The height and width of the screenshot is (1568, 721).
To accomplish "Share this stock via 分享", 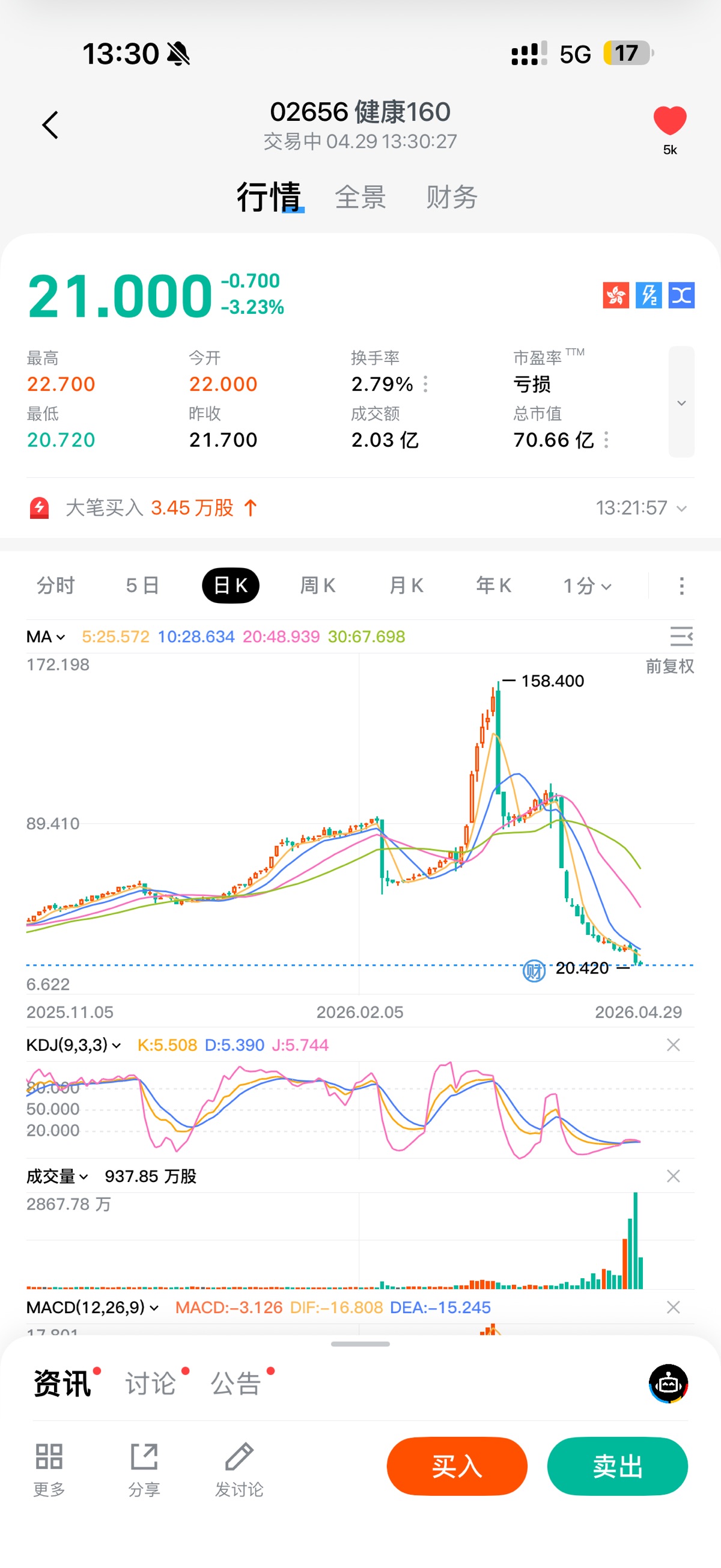I will [144, 1469].
